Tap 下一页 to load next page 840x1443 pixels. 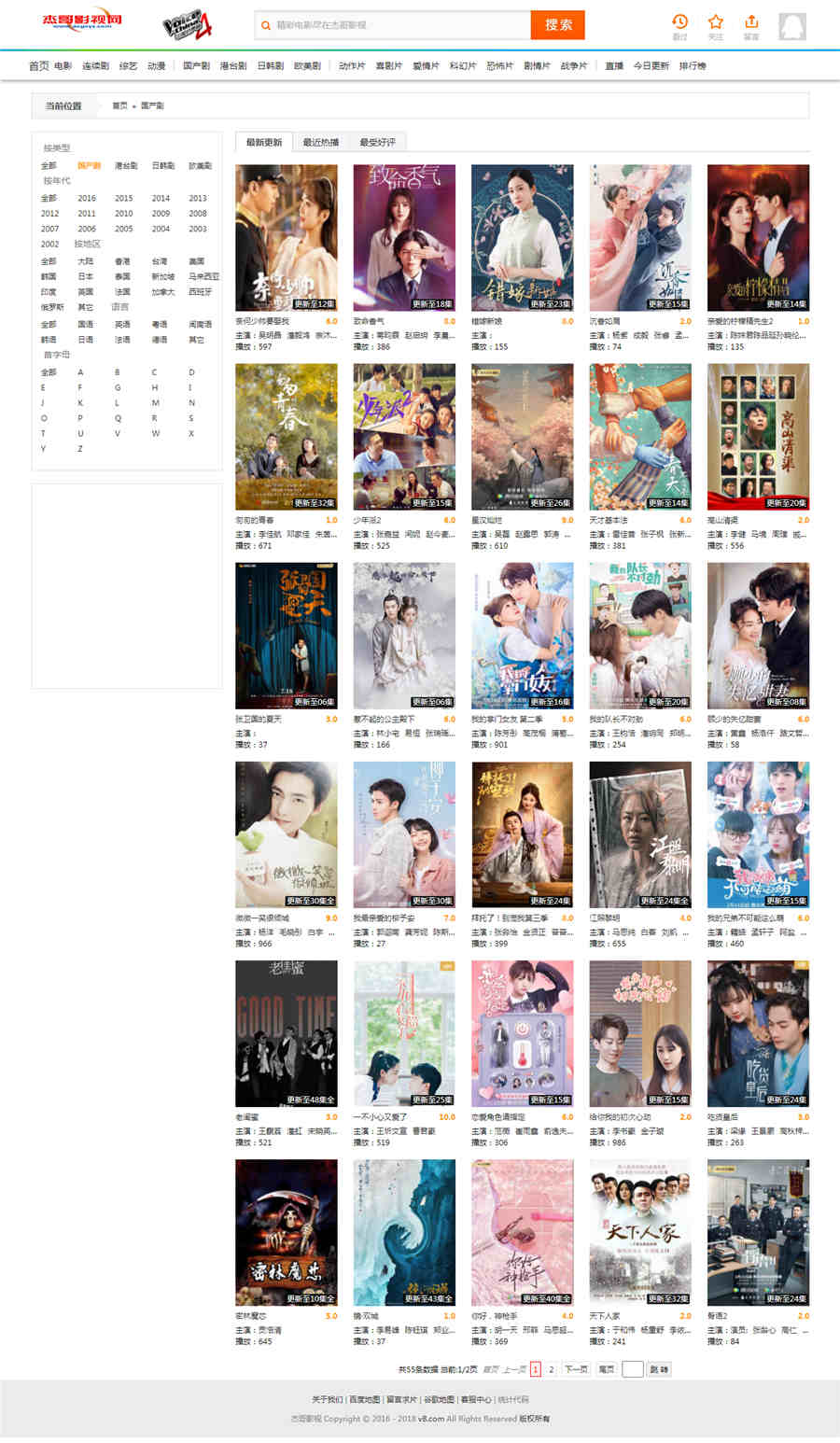coord(577,1369)
